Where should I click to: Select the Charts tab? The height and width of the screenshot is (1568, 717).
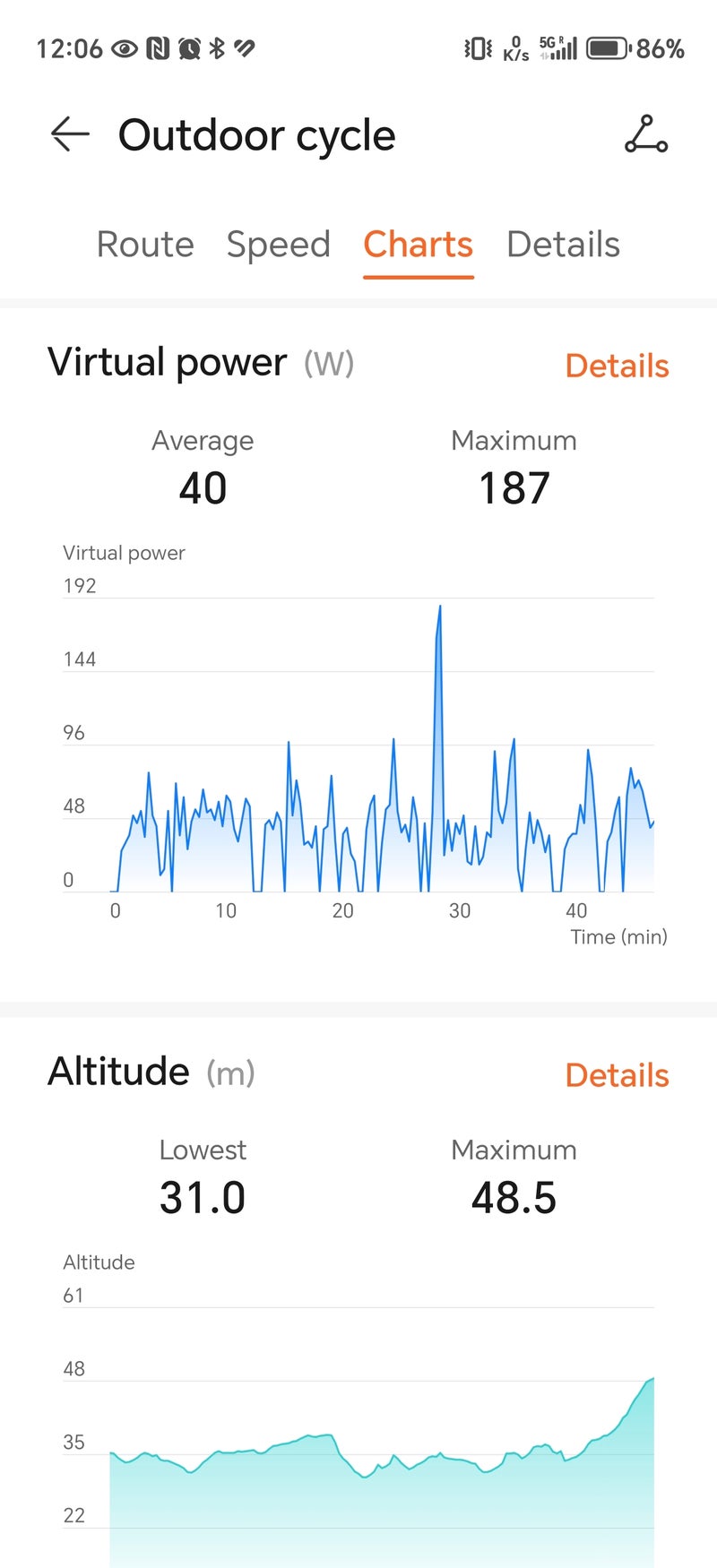(x=418, y=245)
